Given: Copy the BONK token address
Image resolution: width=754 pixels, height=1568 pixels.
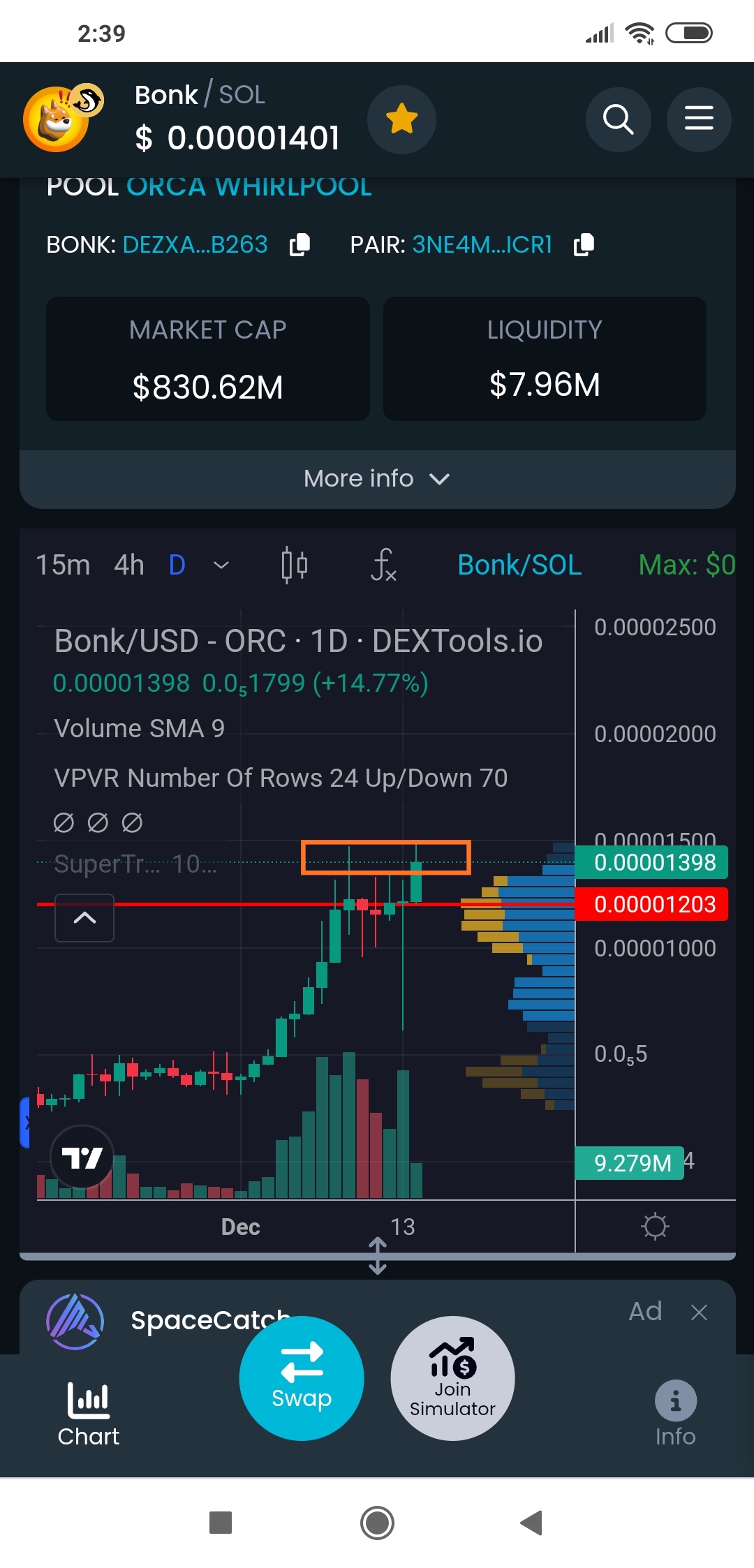Looking at the screenshot, I should (300, 244).
